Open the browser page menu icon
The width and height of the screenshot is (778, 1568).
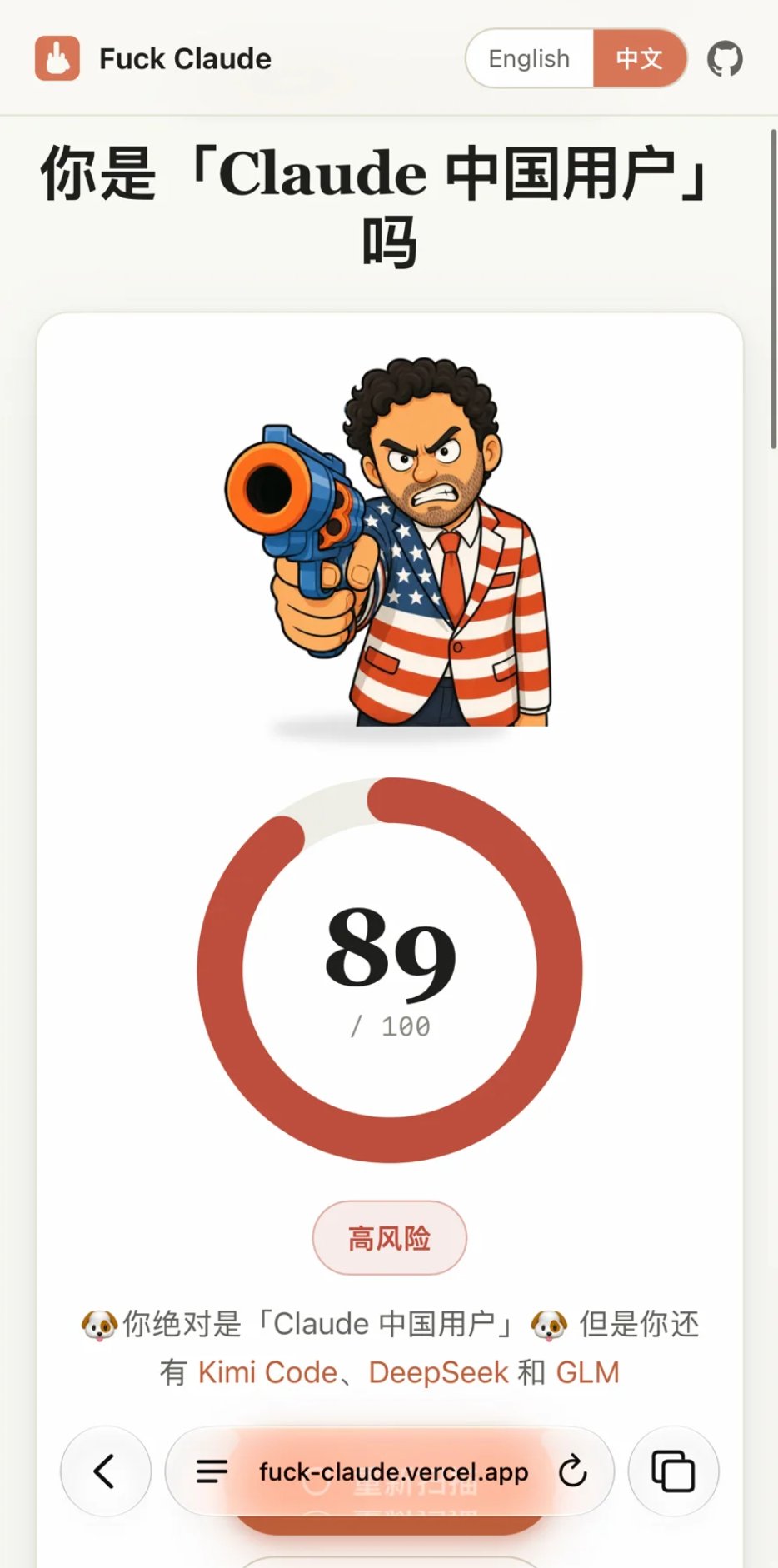[x=212, y=1471]
